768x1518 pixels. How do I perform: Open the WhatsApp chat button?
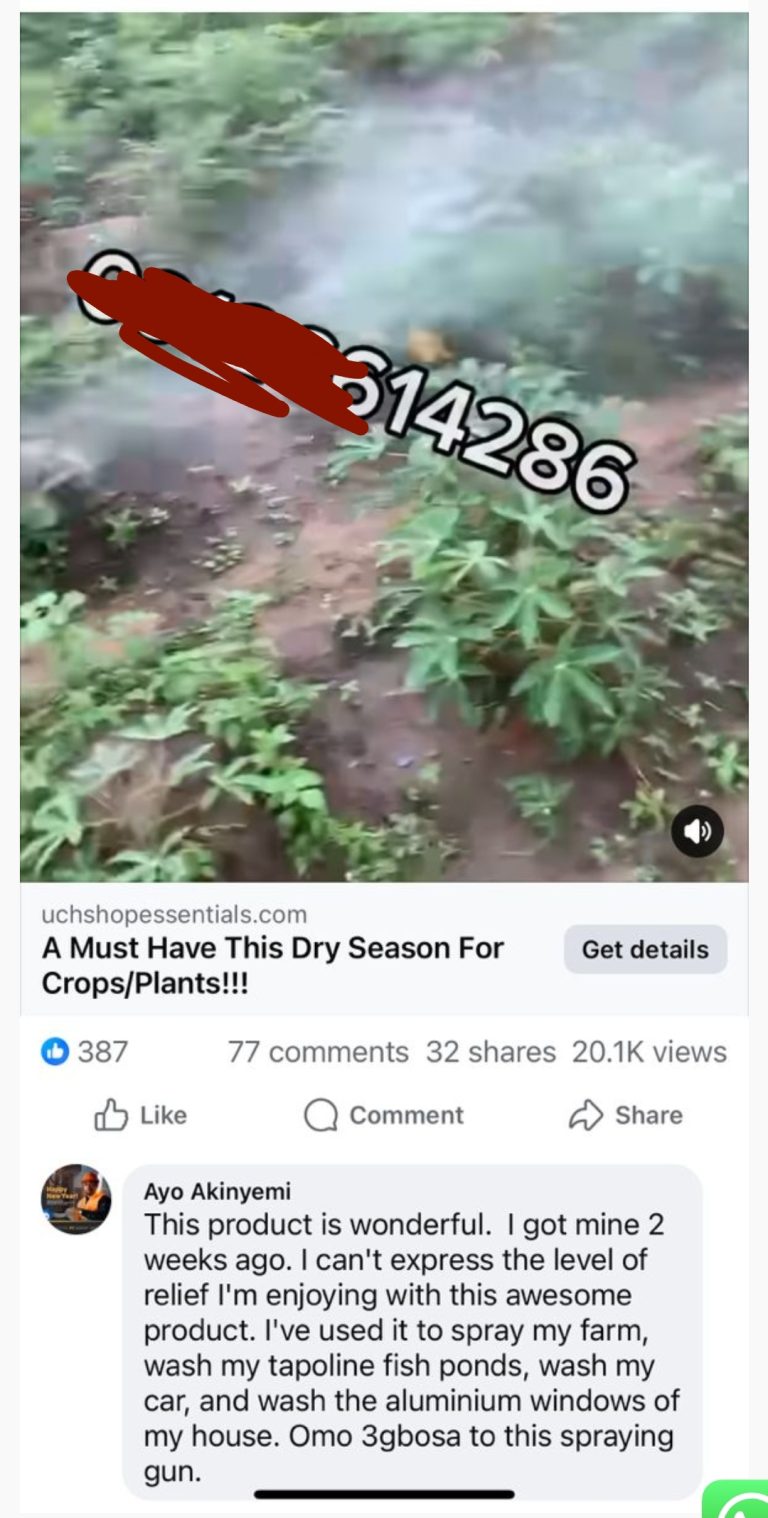pyautogui.click(x=740, y=1500)
